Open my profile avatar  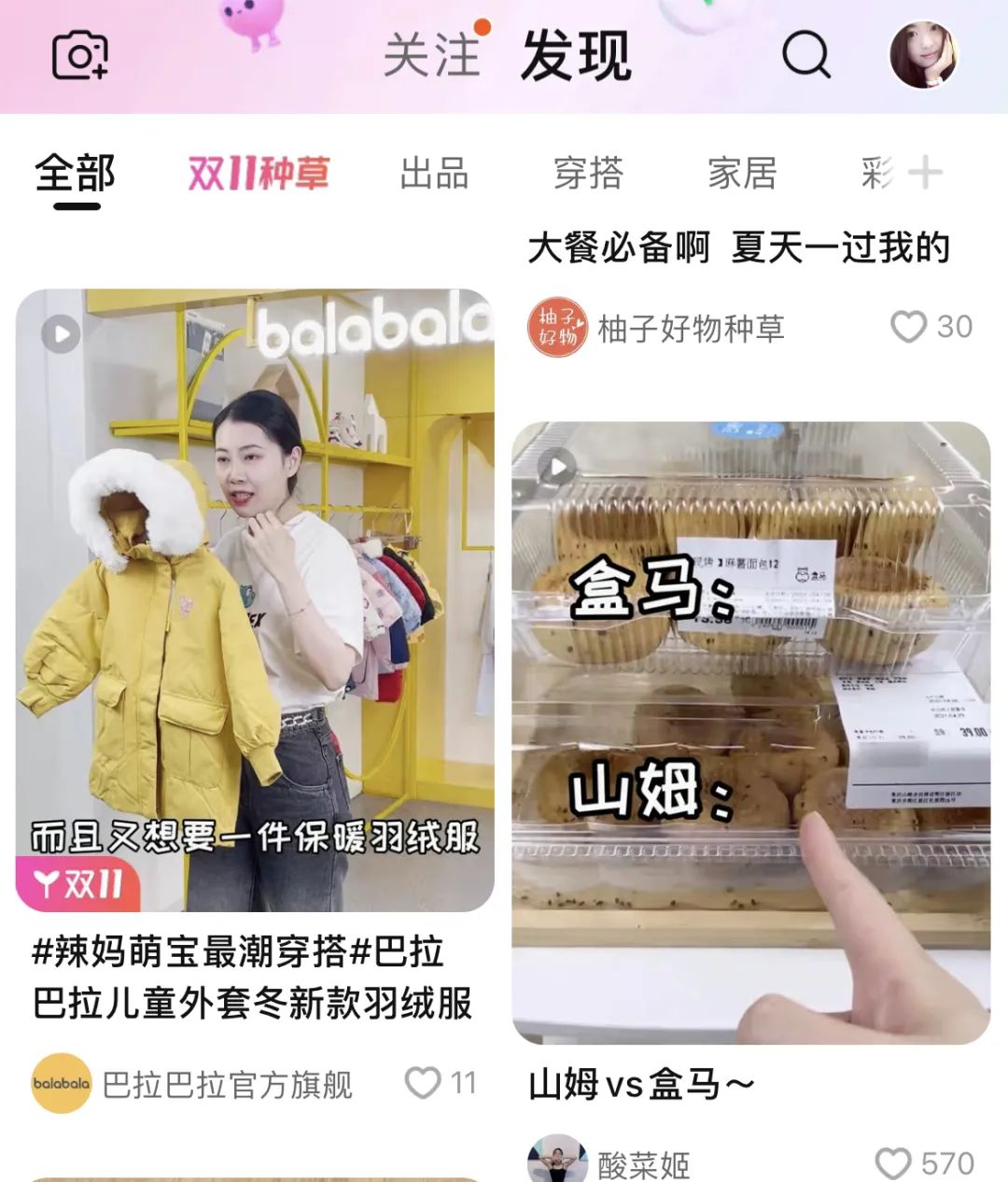point(923,55)
